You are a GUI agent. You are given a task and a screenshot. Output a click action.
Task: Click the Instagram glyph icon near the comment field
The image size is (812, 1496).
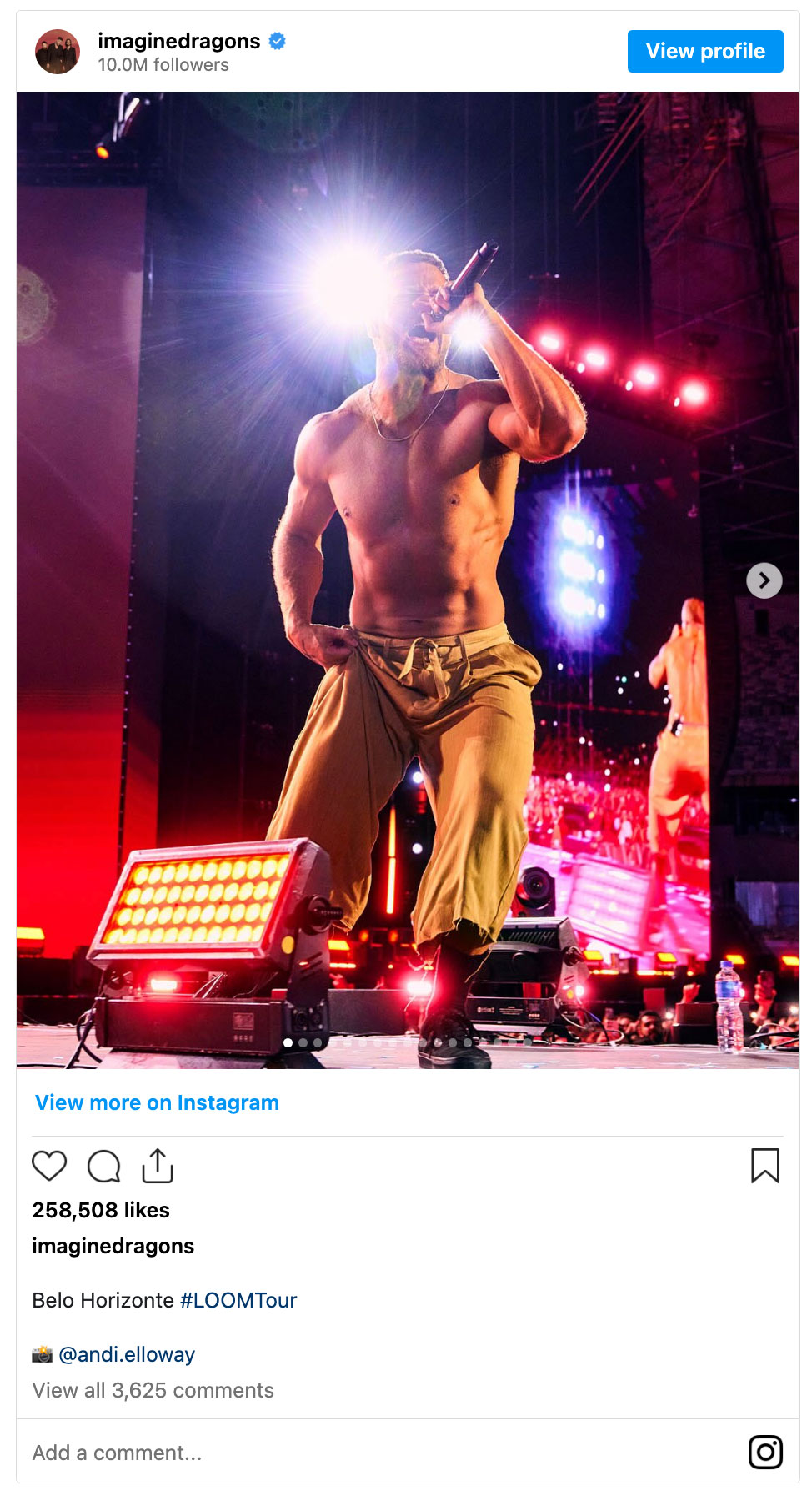pyautogui.click(x=766, y=1452)
